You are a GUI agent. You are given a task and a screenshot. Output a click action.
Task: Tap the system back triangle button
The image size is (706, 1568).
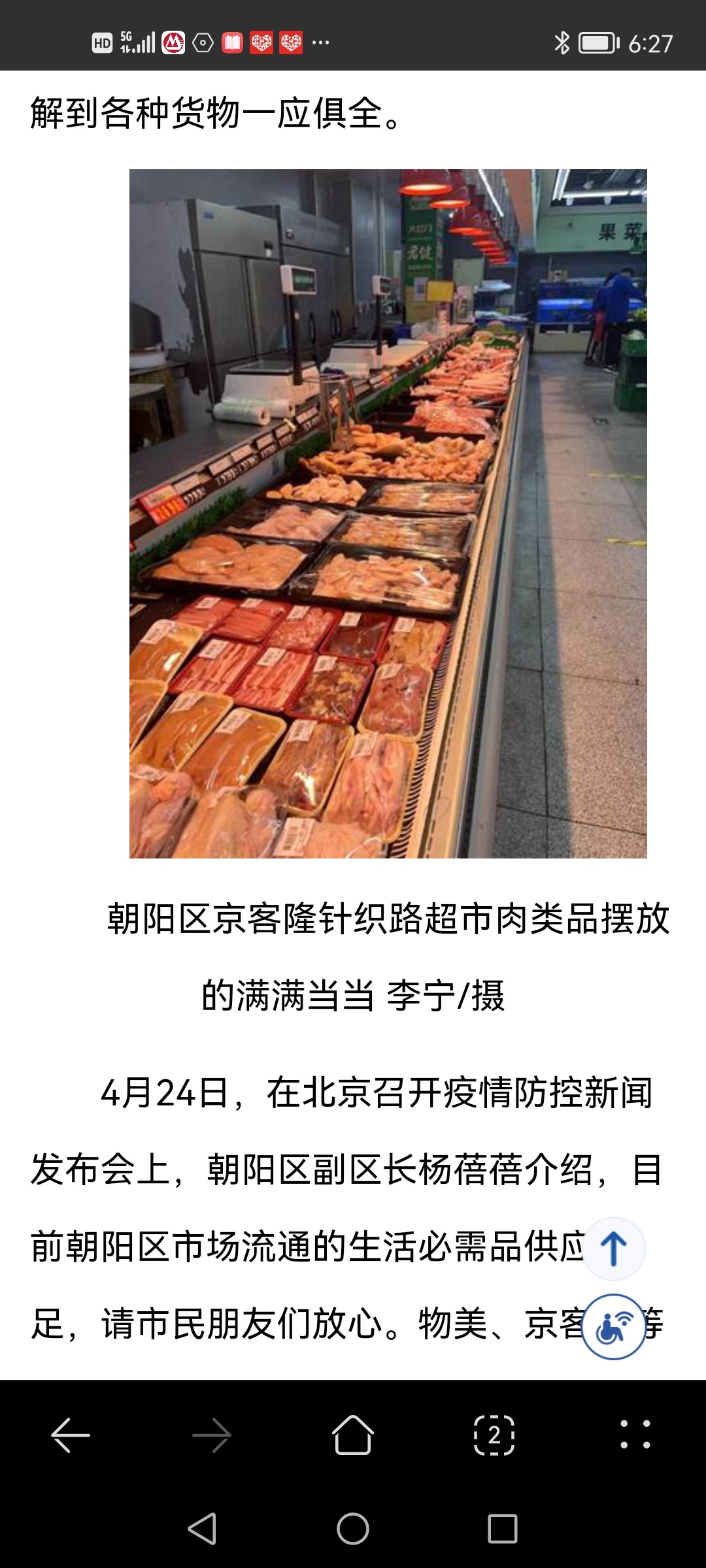click(202, 1529)
